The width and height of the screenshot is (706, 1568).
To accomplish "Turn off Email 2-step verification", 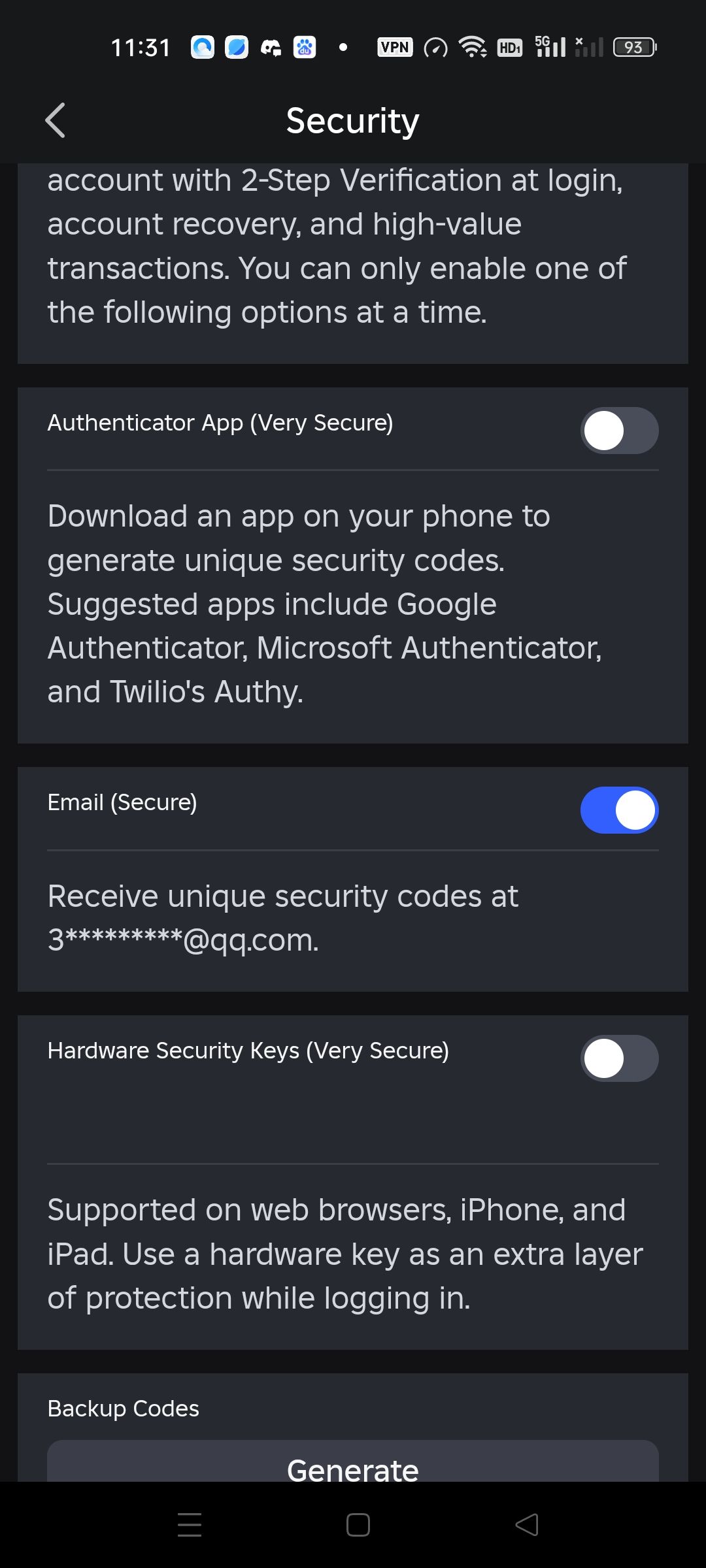I will (618, 810).
